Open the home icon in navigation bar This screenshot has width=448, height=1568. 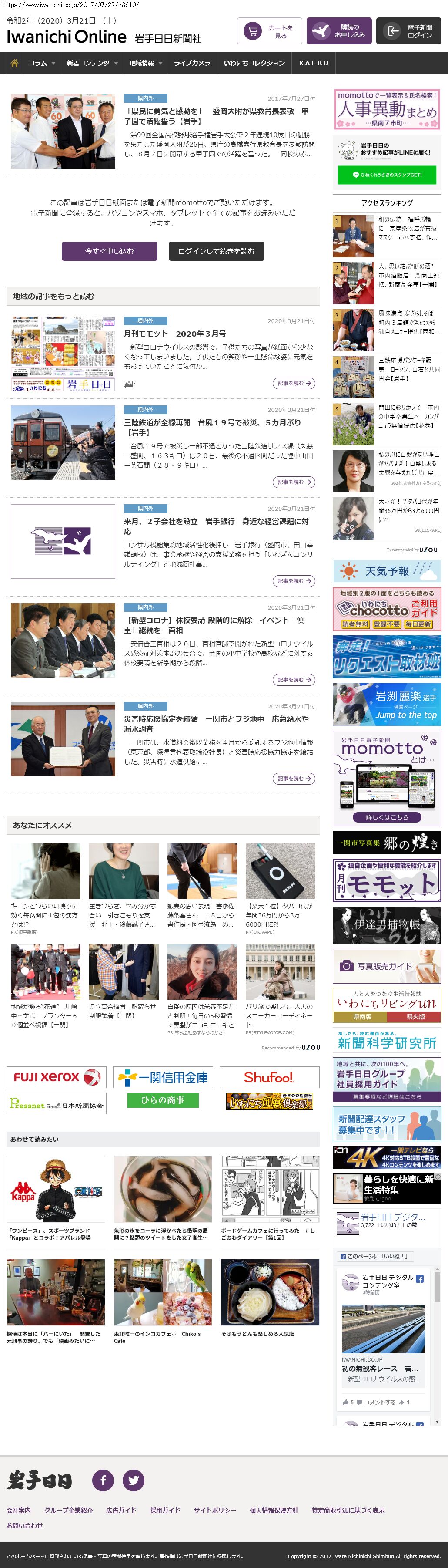pos(15,63)
